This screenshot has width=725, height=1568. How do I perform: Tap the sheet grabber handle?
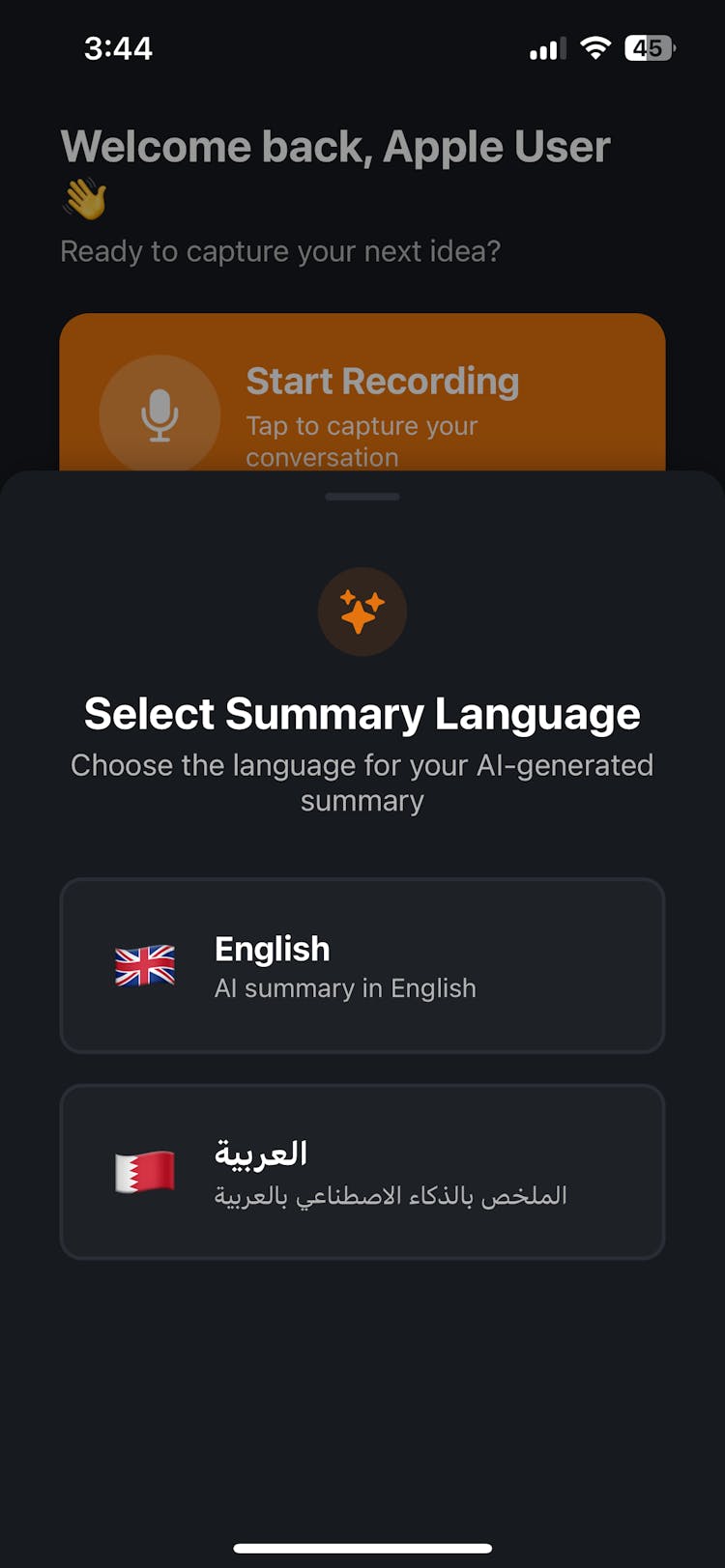click(x=362, y=497)
